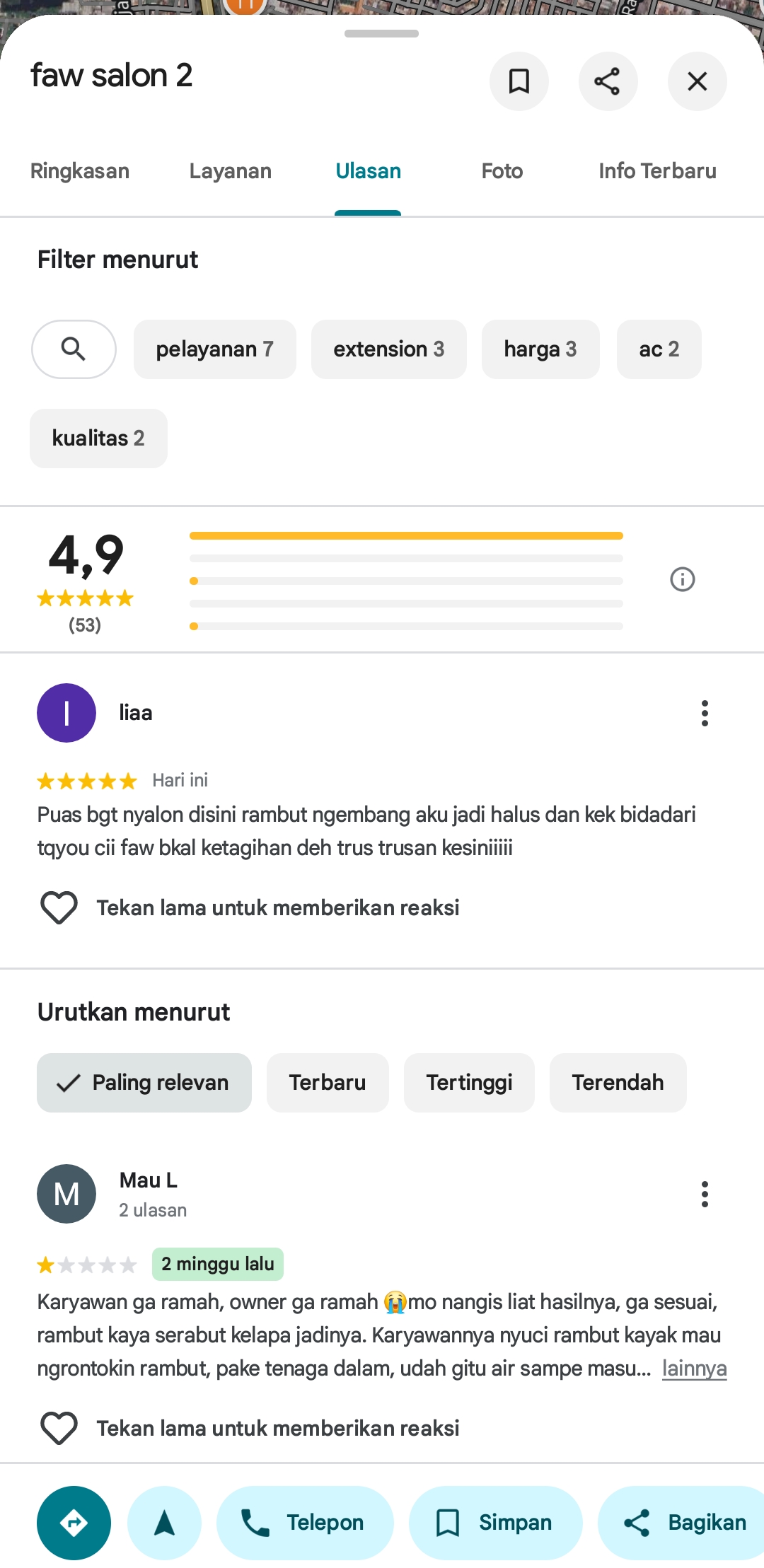Expand Mau L's review with lainnya
Screen dimensions: 764x1568
coord(695,1369)
